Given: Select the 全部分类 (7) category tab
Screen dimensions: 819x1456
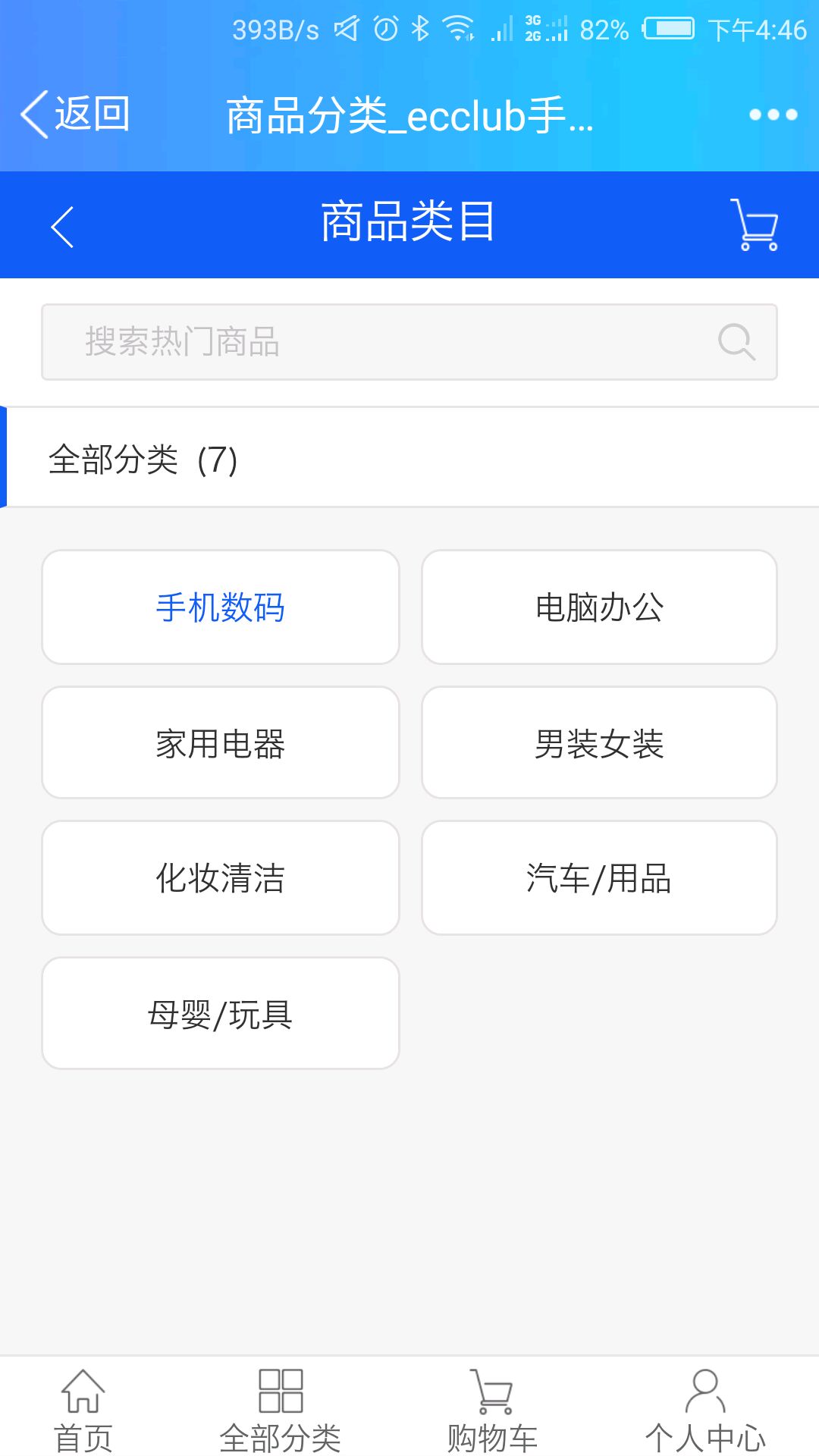Looking at the screenshot, I should [x=409, y=458].
